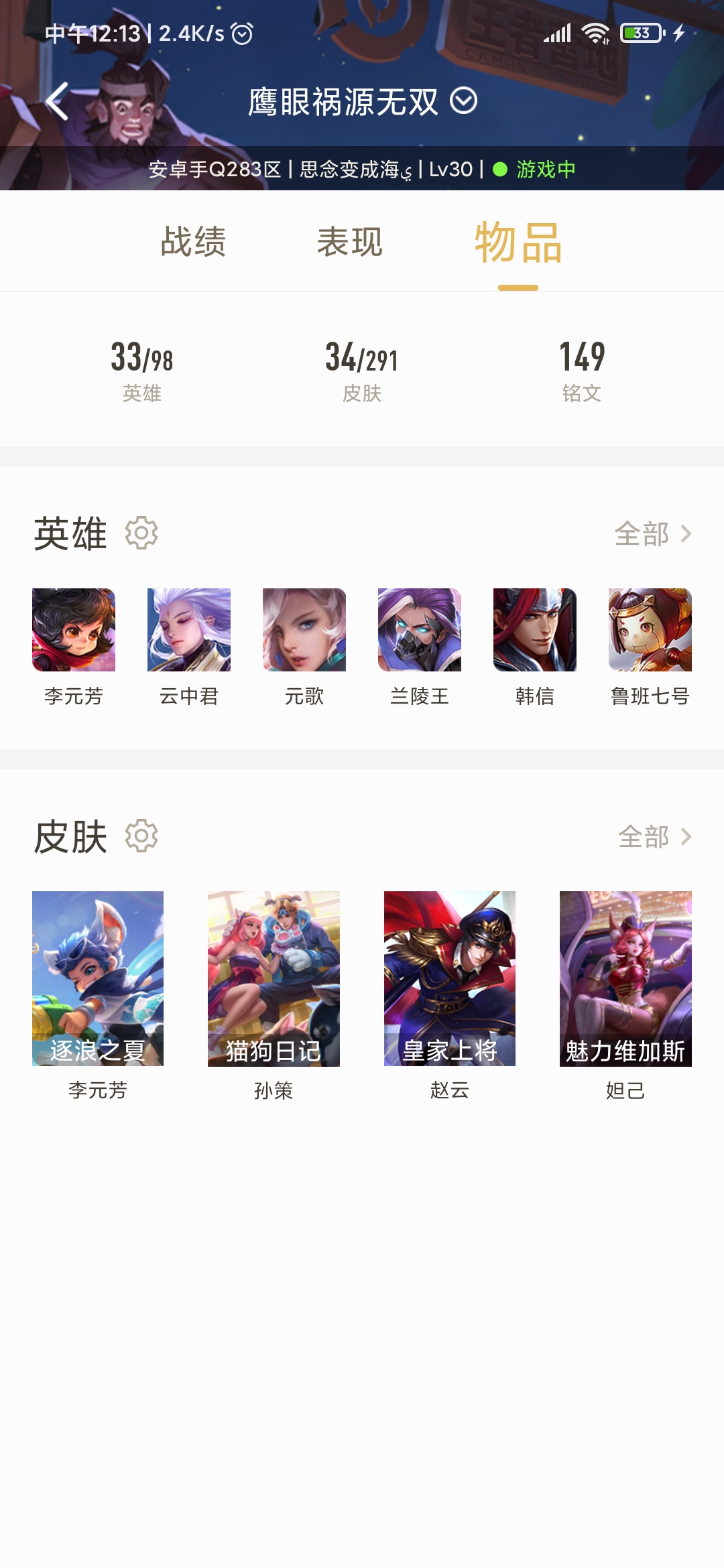Expand the 鹰眼祸源无双 account dropdown
Image resolution: width=724 pixels, height=1568 pixels.
[x=463, y=101]
